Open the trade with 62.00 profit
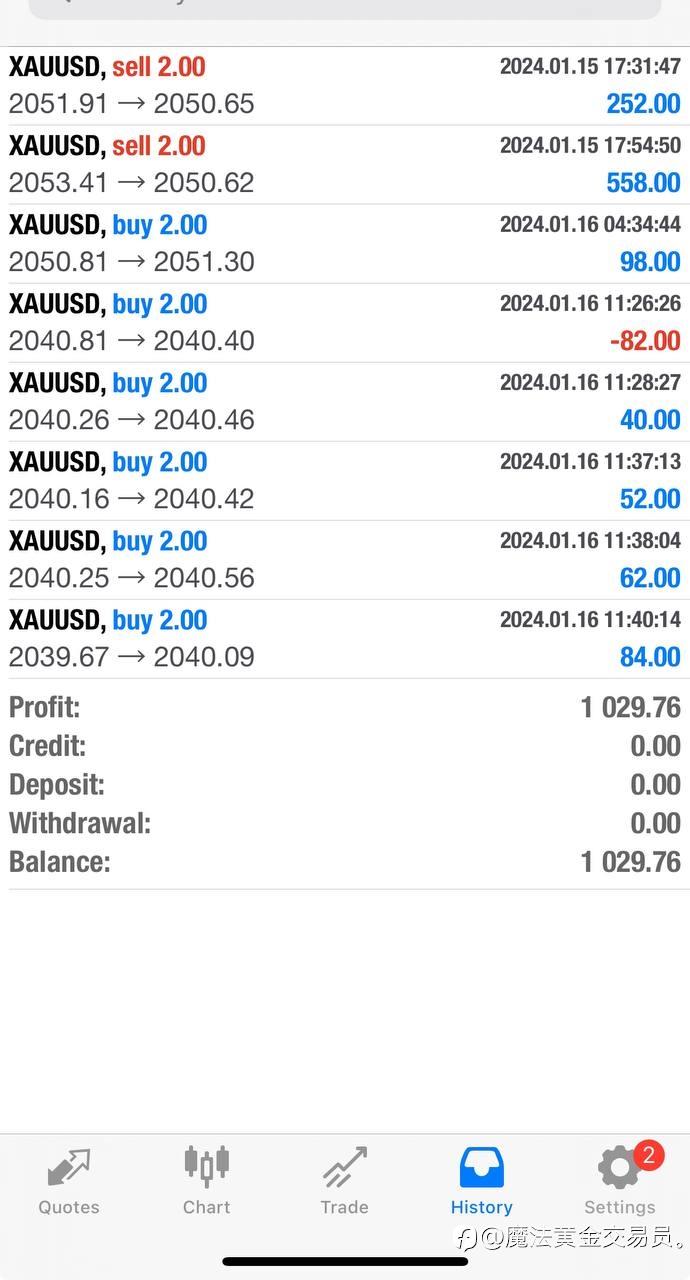The width and height of the screenshot is (690, 1280). pyautogui.click(x=345, y=560)
